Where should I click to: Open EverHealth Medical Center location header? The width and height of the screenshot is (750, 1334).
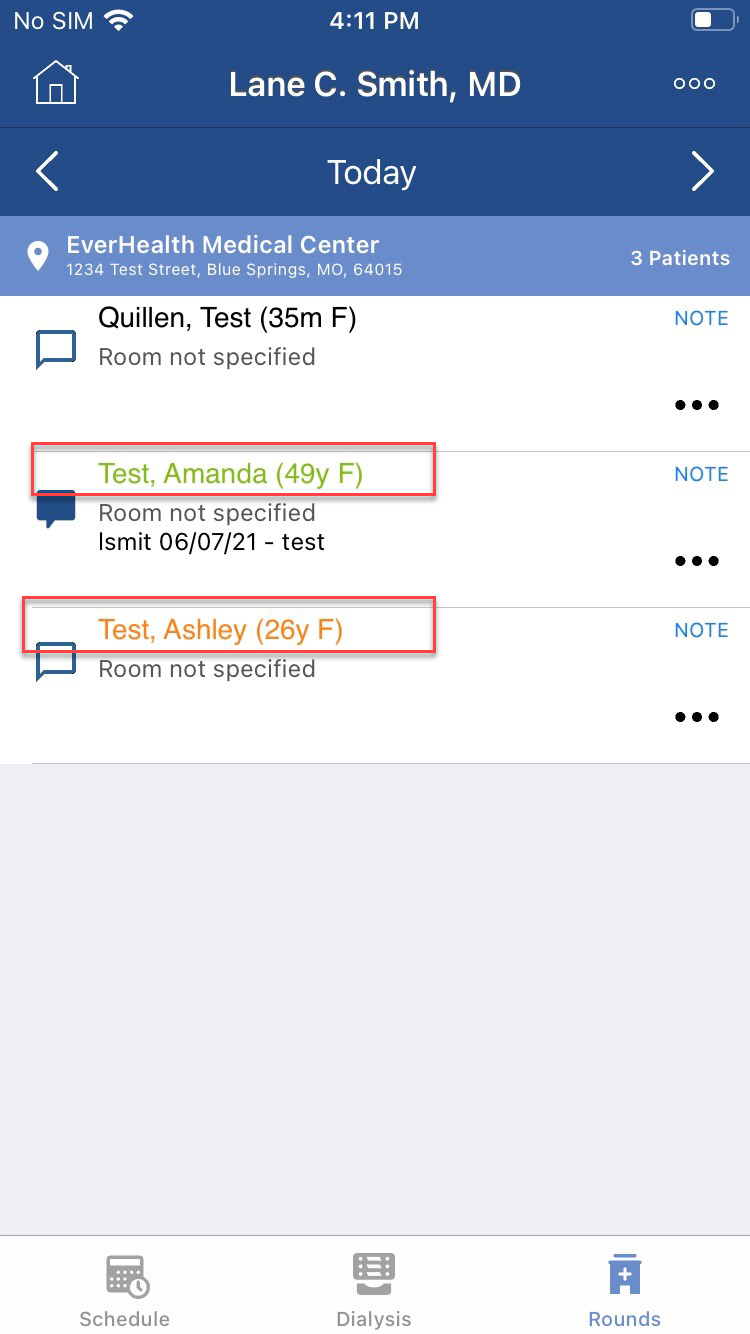[x=375, y=256]
